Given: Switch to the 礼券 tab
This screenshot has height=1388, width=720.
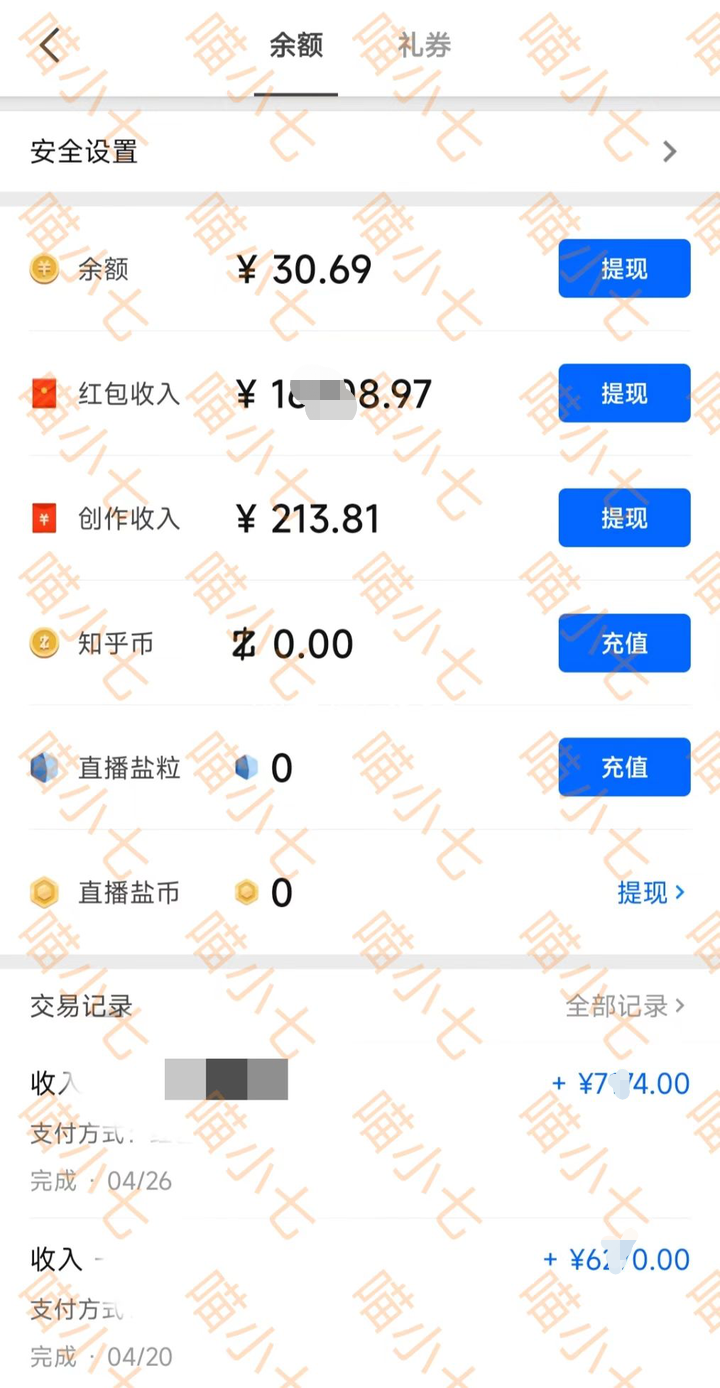Looking at the screenshot, I should (424, 46).
